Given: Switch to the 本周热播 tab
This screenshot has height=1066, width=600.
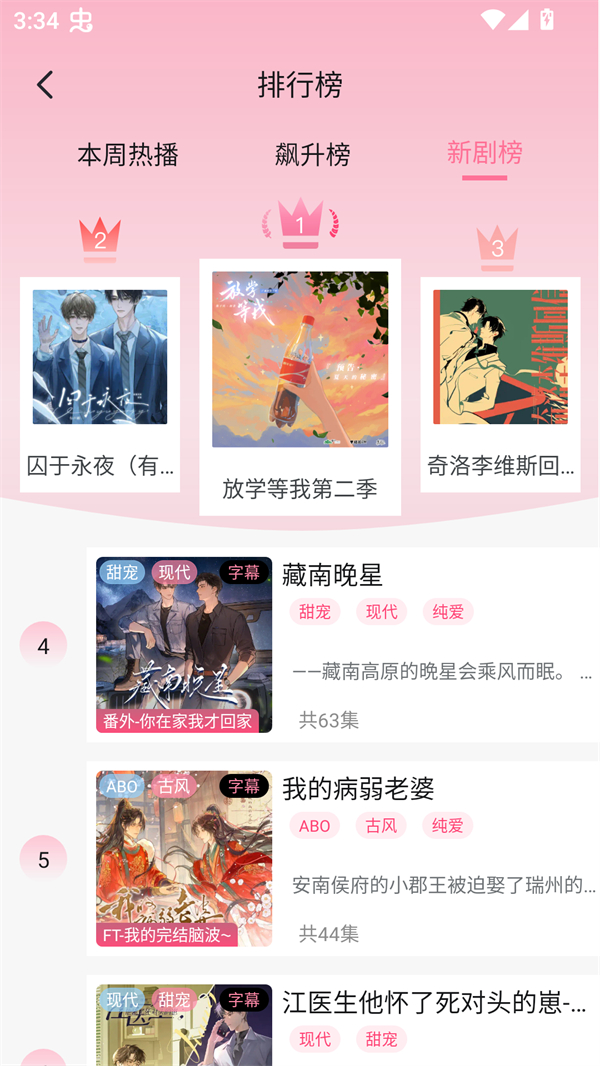Looking at the screenshot, I should click(128, 155).
